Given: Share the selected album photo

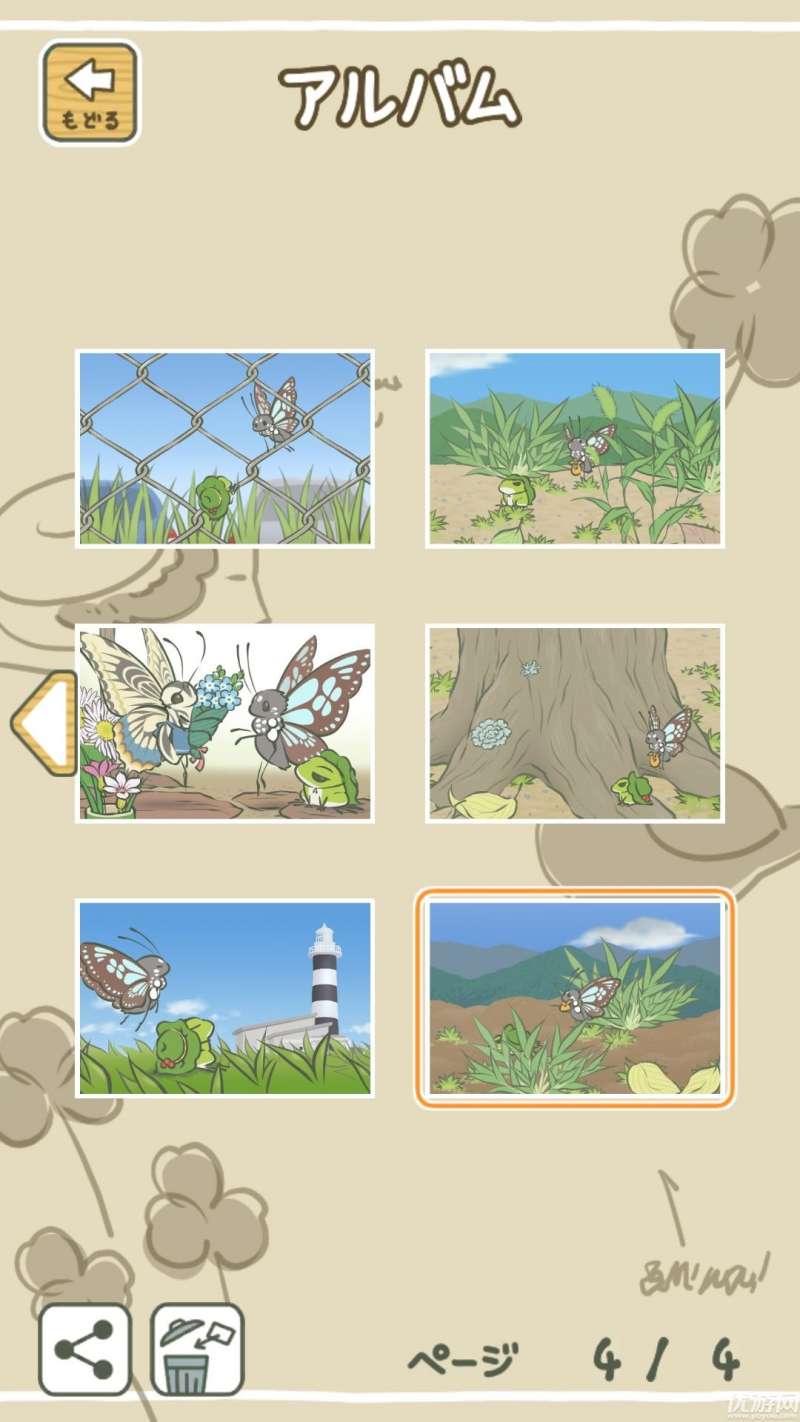Looking at the screenshot, I should coord(85,1349).
